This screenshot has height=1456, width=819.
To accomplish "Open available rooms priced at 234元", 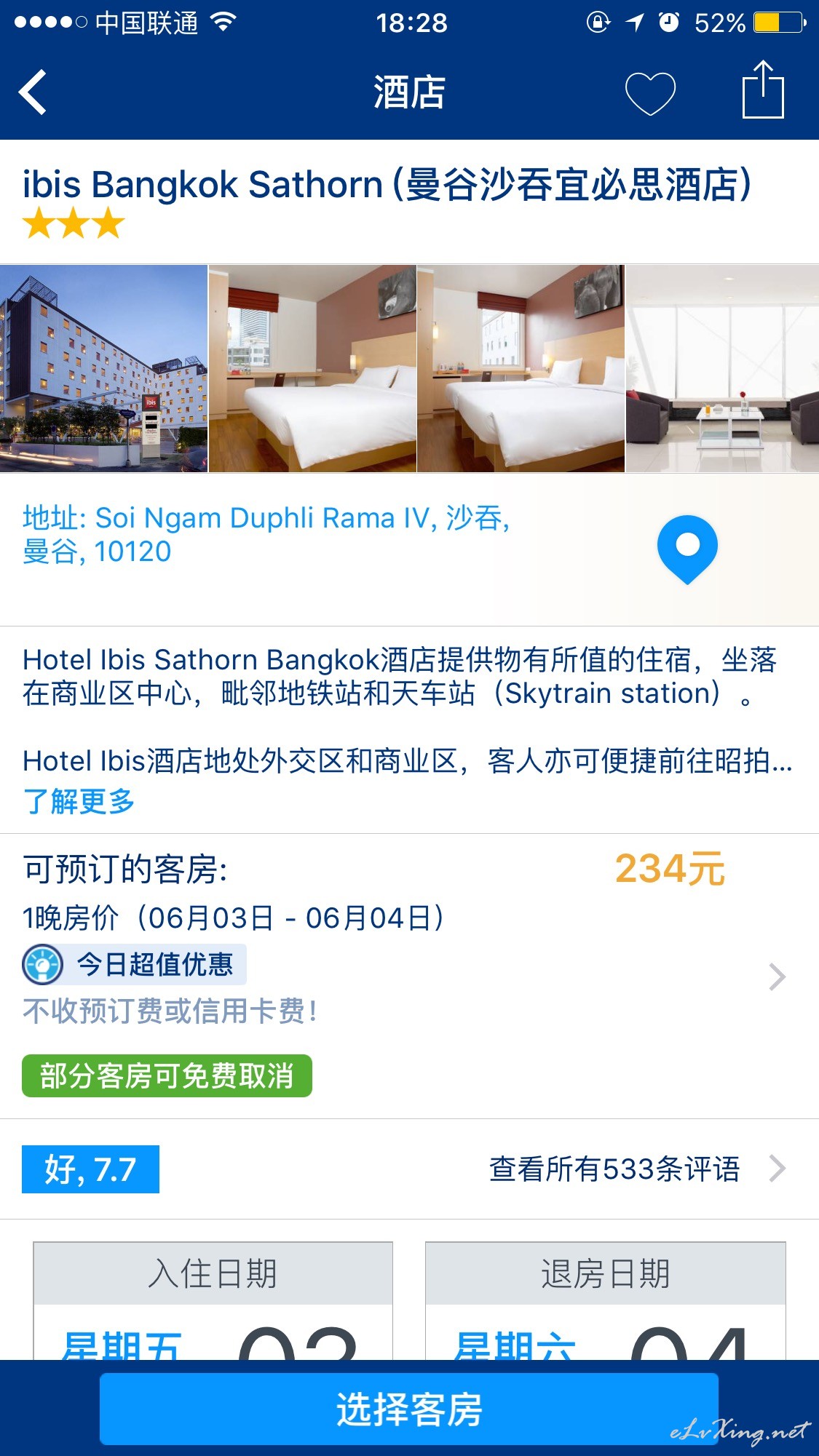I will coord(409,976).
